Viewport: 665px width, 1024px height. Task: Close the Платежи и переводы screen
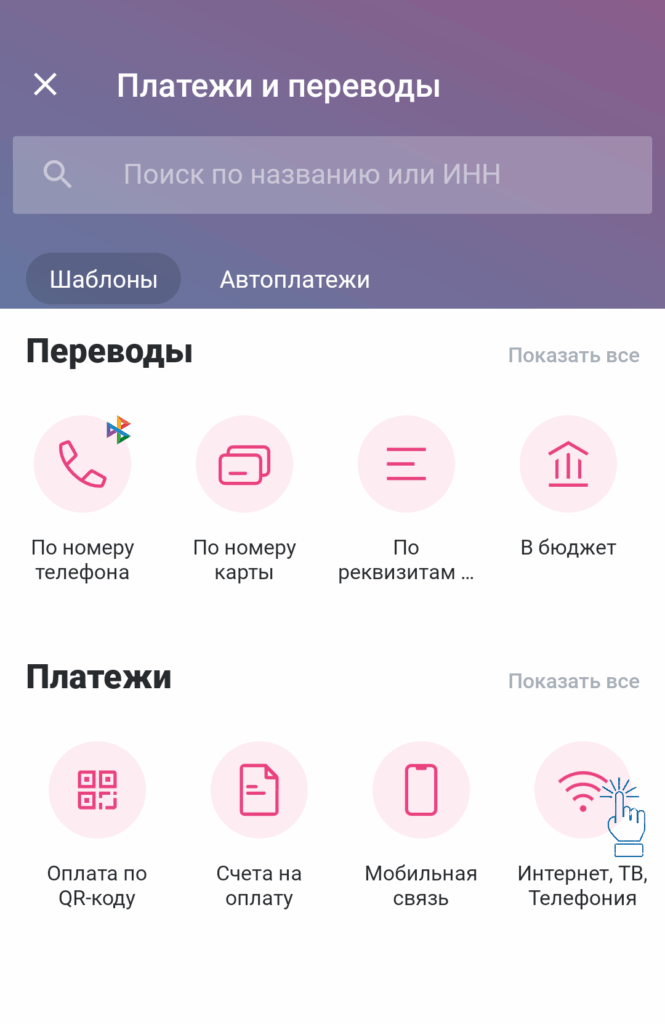(x=45, y=85)
